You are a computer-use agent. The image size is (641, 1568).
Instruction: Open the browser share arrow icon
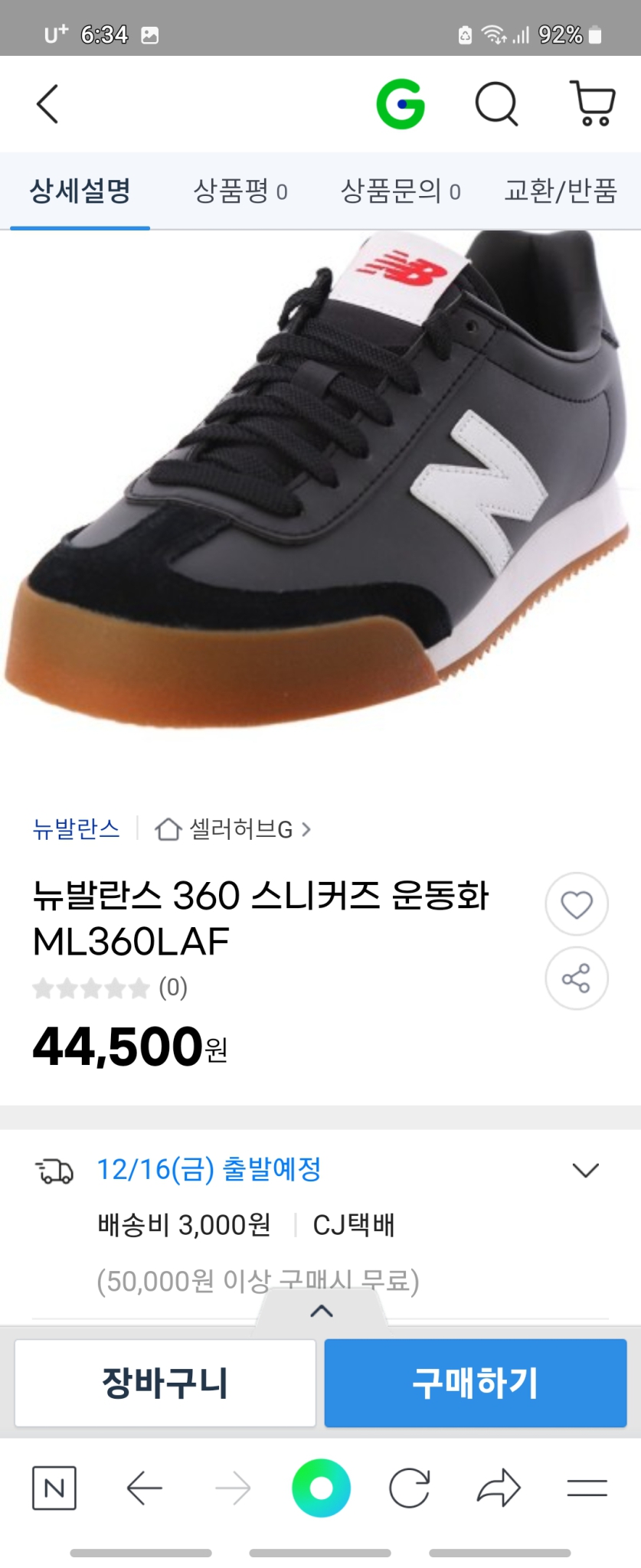[x=499, y=1487]
